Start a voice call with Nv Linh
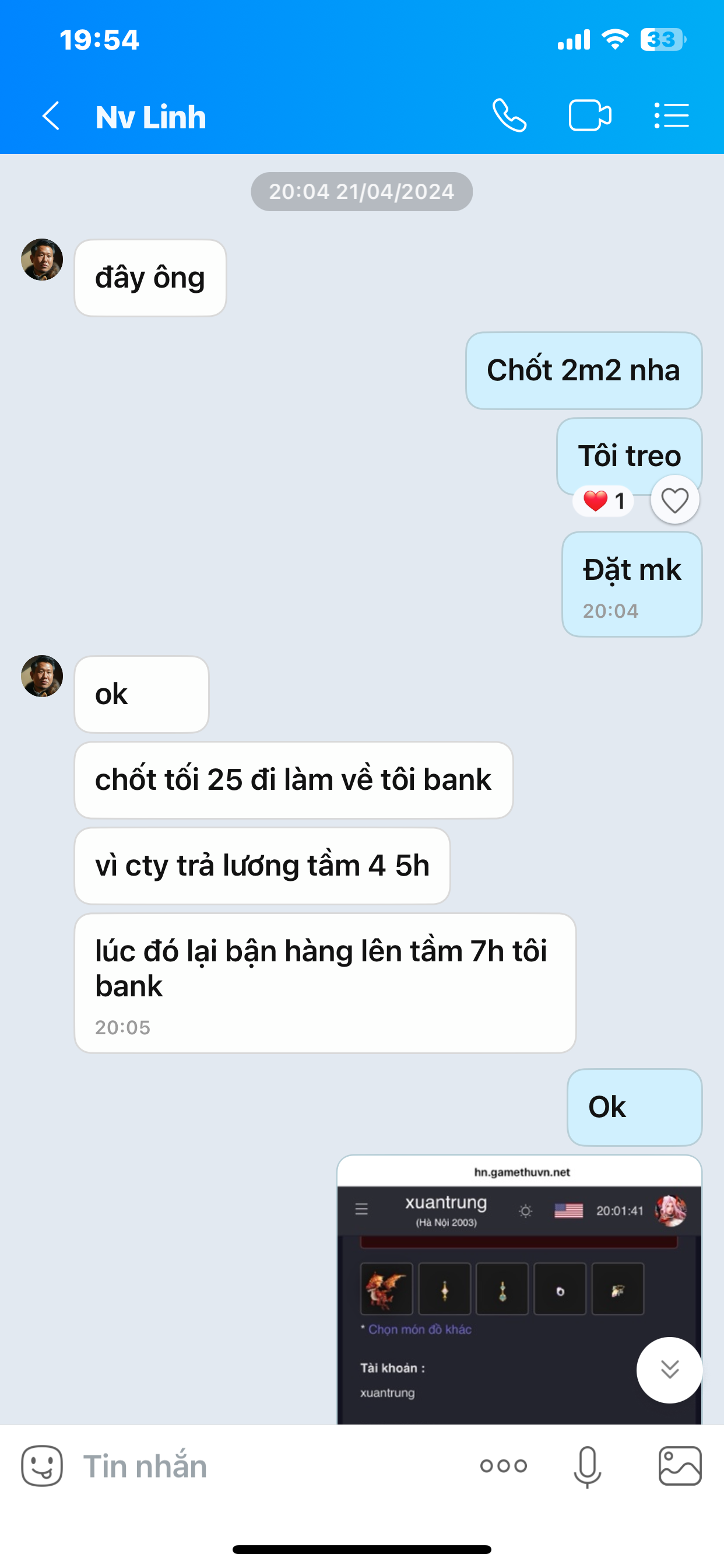Image resolution: width=724 pixels, height=1568 pixels. 509,116
